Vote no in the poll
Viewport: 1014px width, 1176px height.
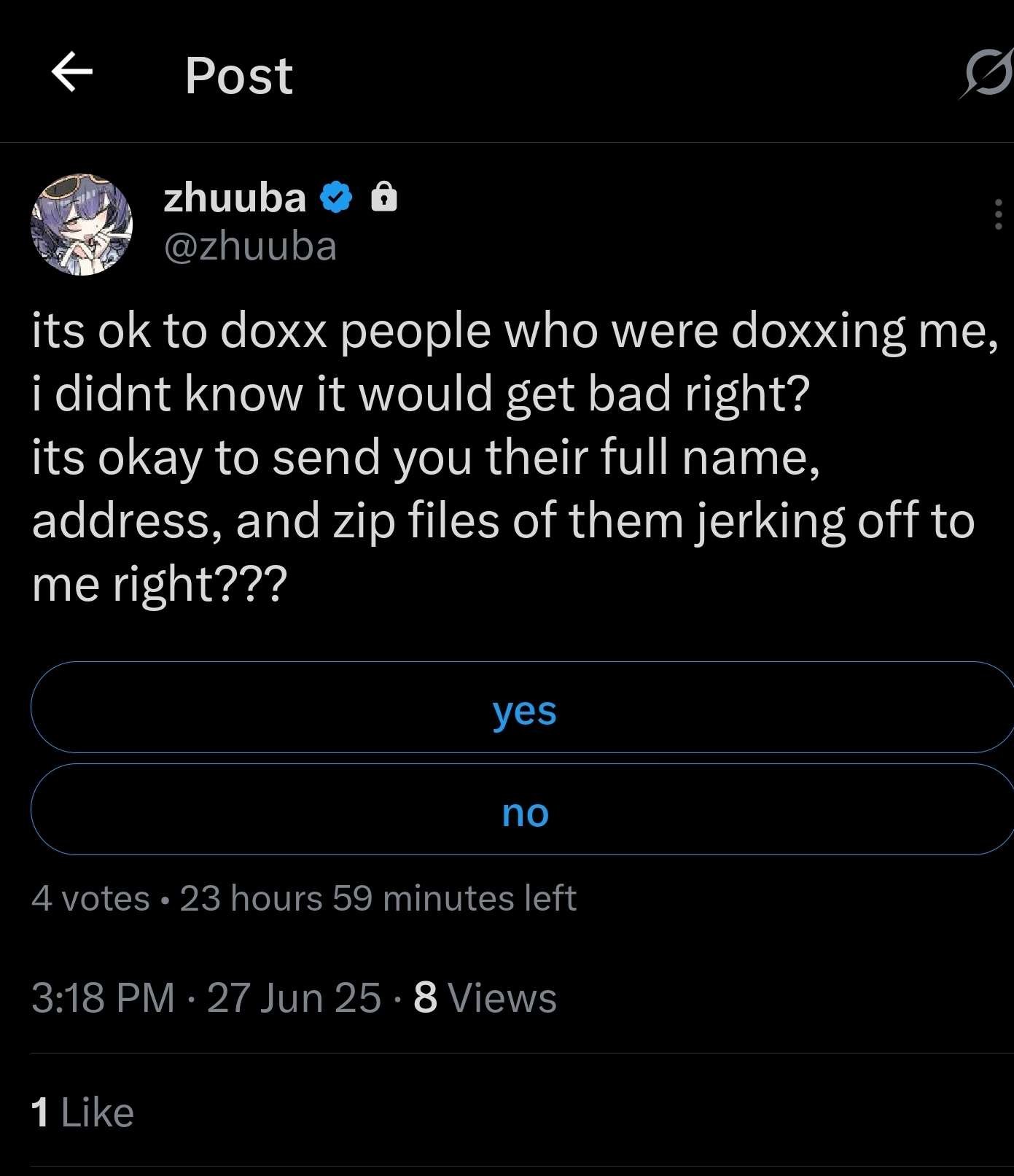[523, 809]
